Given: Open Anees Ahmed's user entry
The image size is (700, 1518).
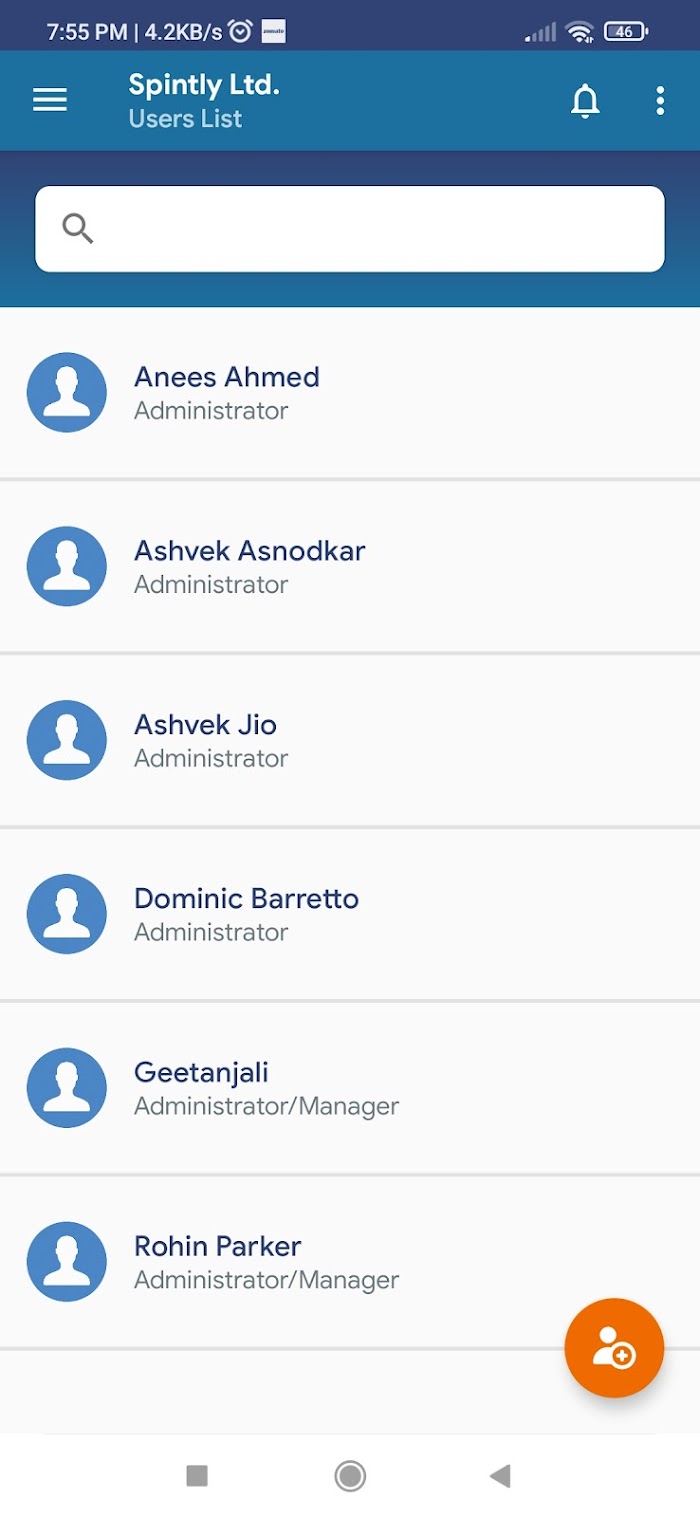Looking at the screenshot, I should [x=350, y=393].
